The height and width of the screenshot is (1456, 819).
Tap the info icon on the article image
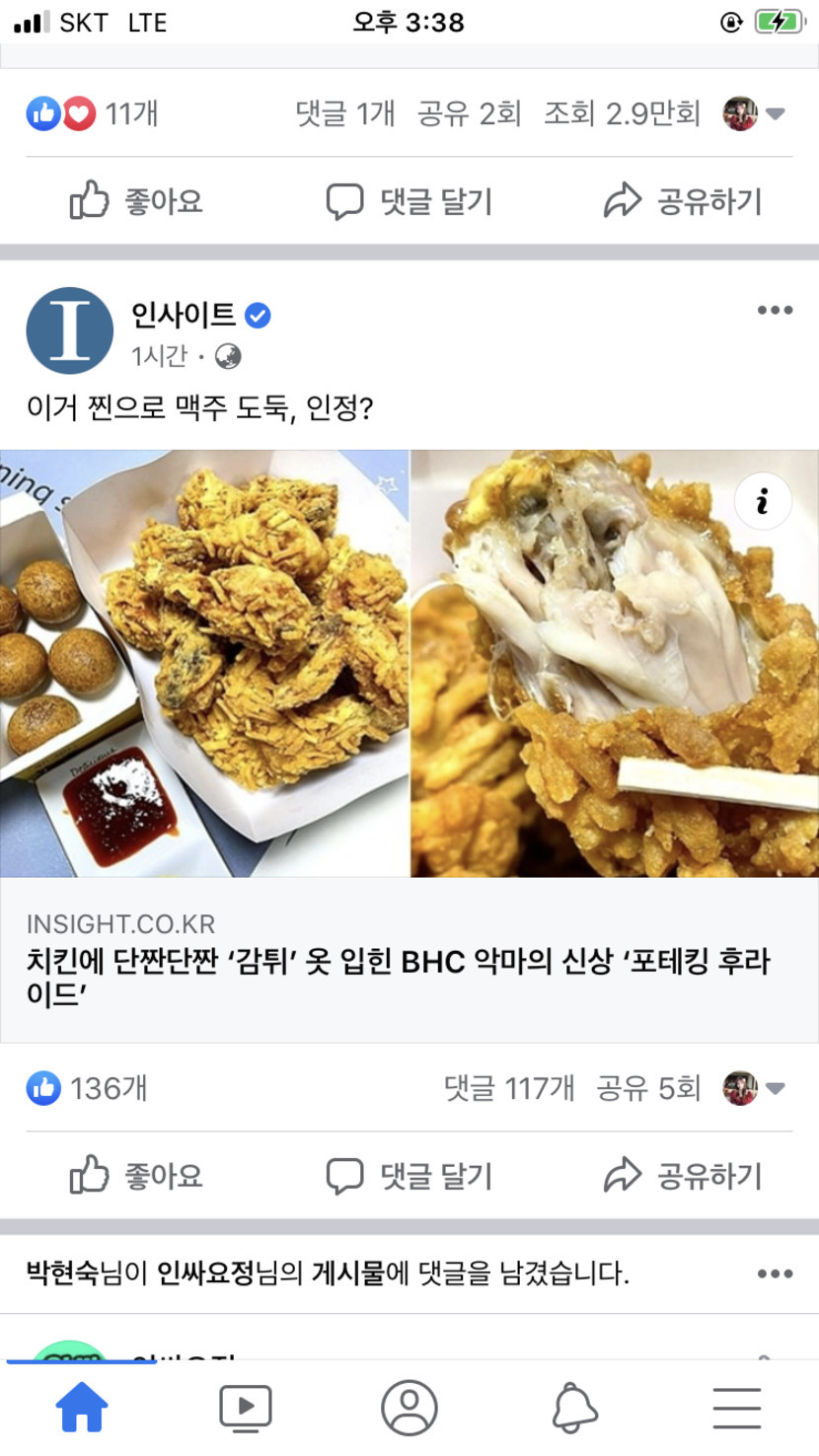pyautogui.click(x=762, y=502)
